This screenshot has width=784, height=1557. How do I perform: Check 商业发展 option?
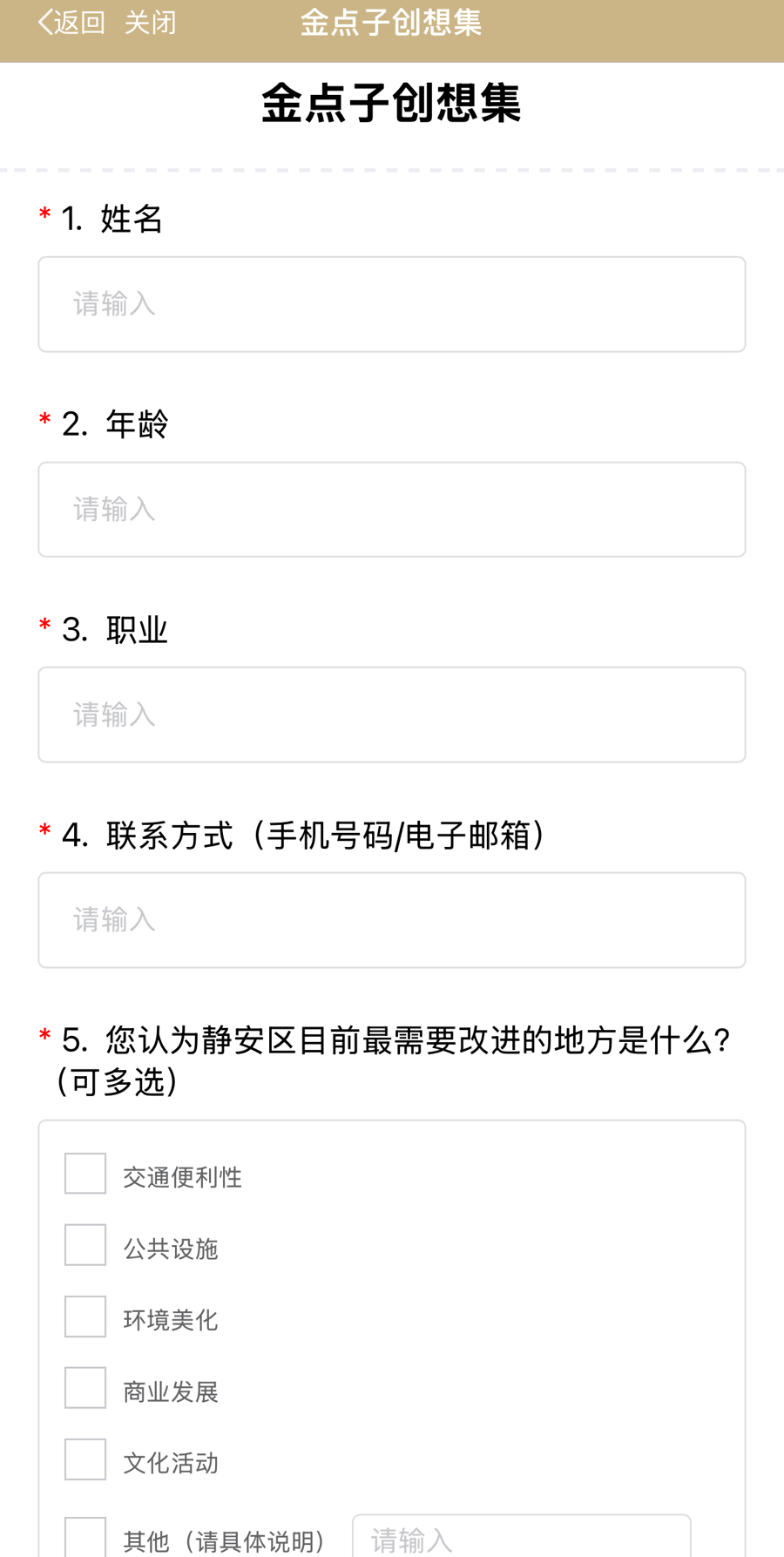pos(85,1388)
